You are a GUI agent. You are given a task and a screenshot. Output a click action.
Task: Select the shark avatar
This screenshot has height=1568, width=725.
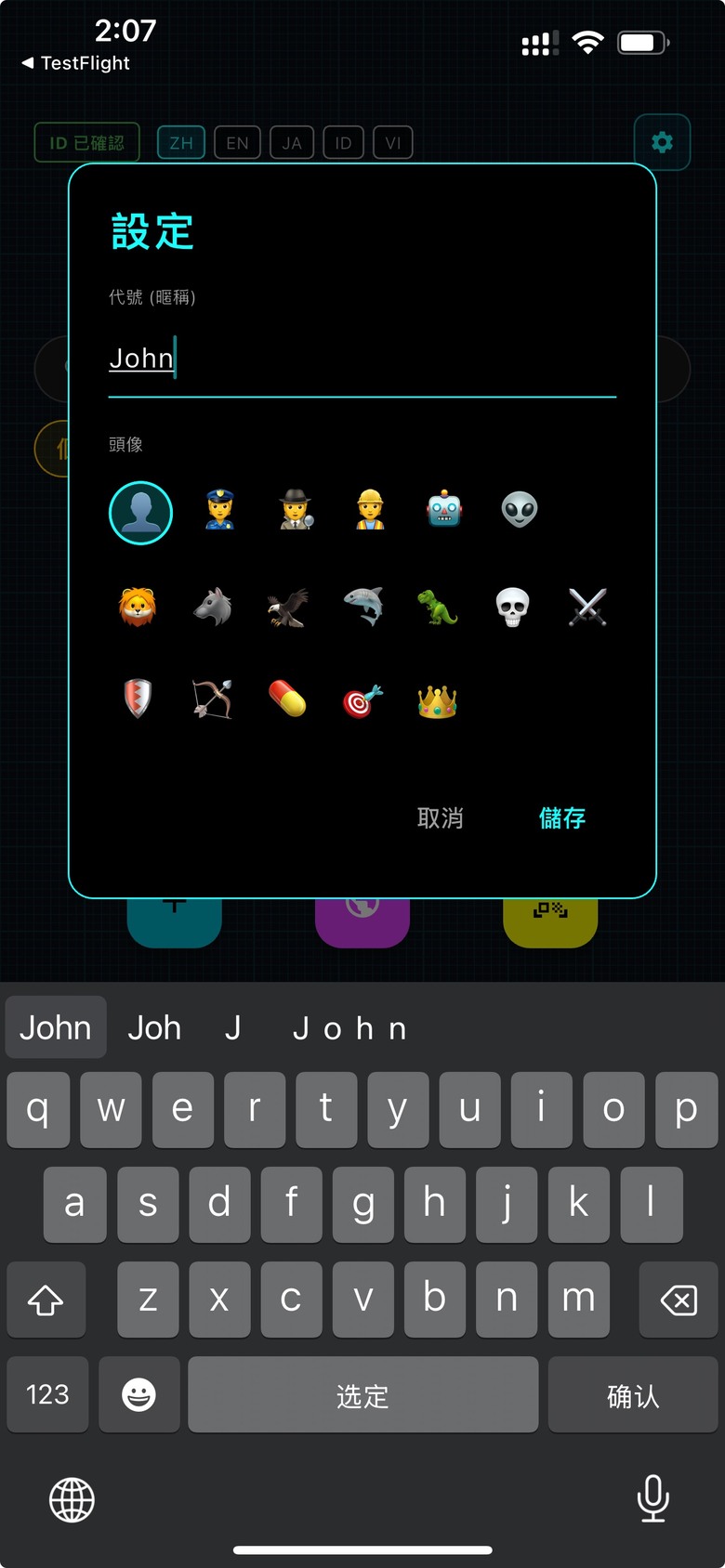pyautogui.click(x=362, y=608)
